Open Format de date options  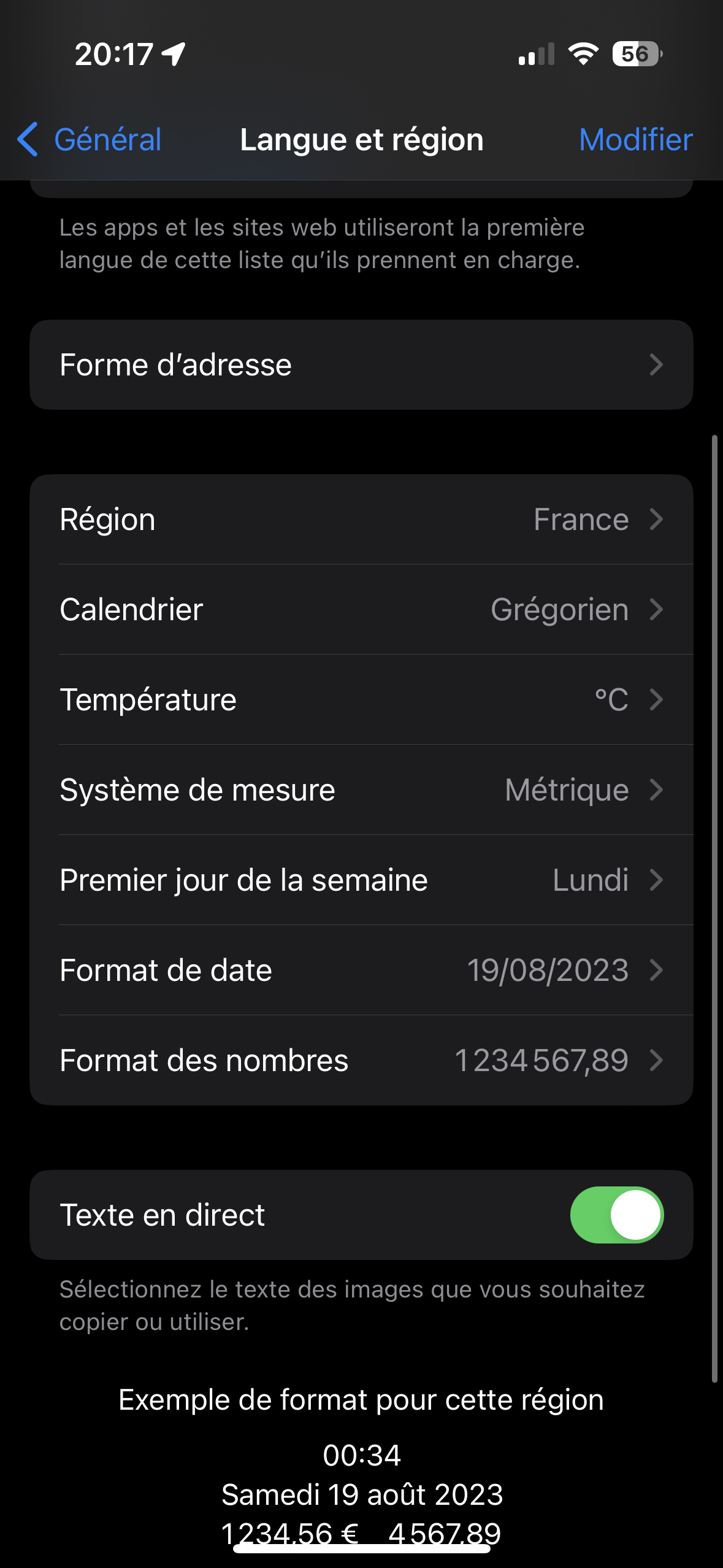pos(361,970)
